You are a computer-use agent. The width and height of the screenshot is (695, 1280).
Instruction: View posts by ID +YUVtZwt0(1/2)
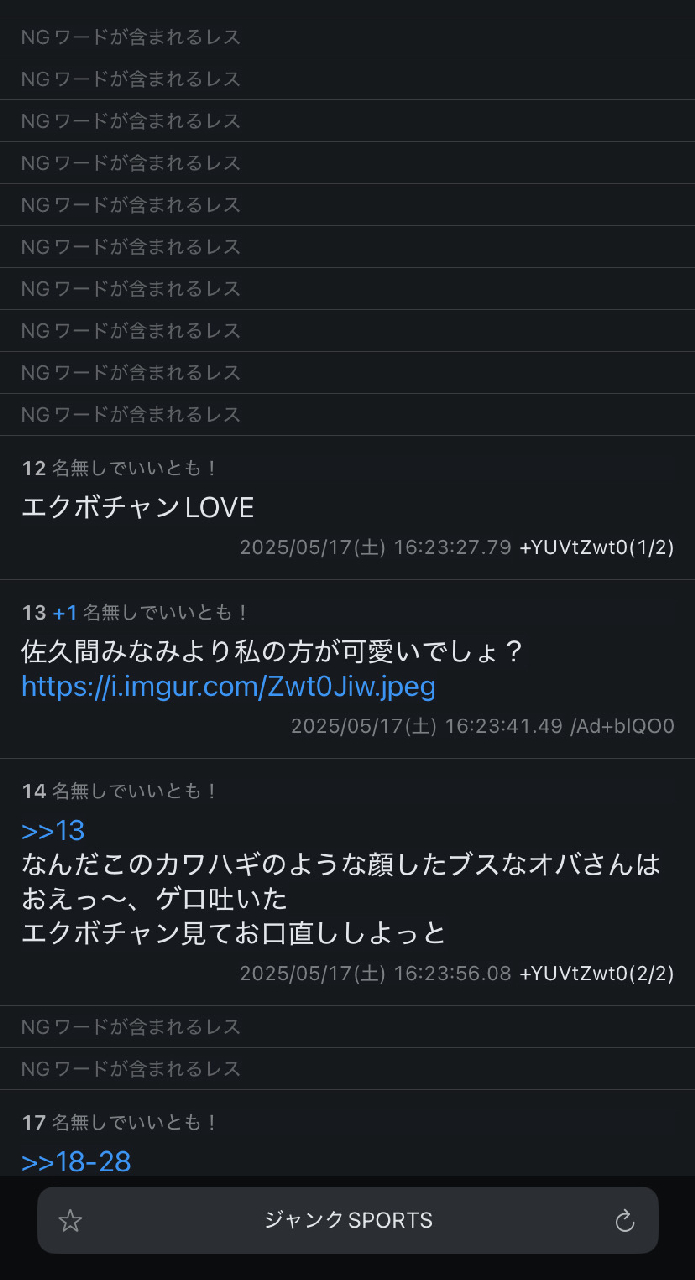597,548
